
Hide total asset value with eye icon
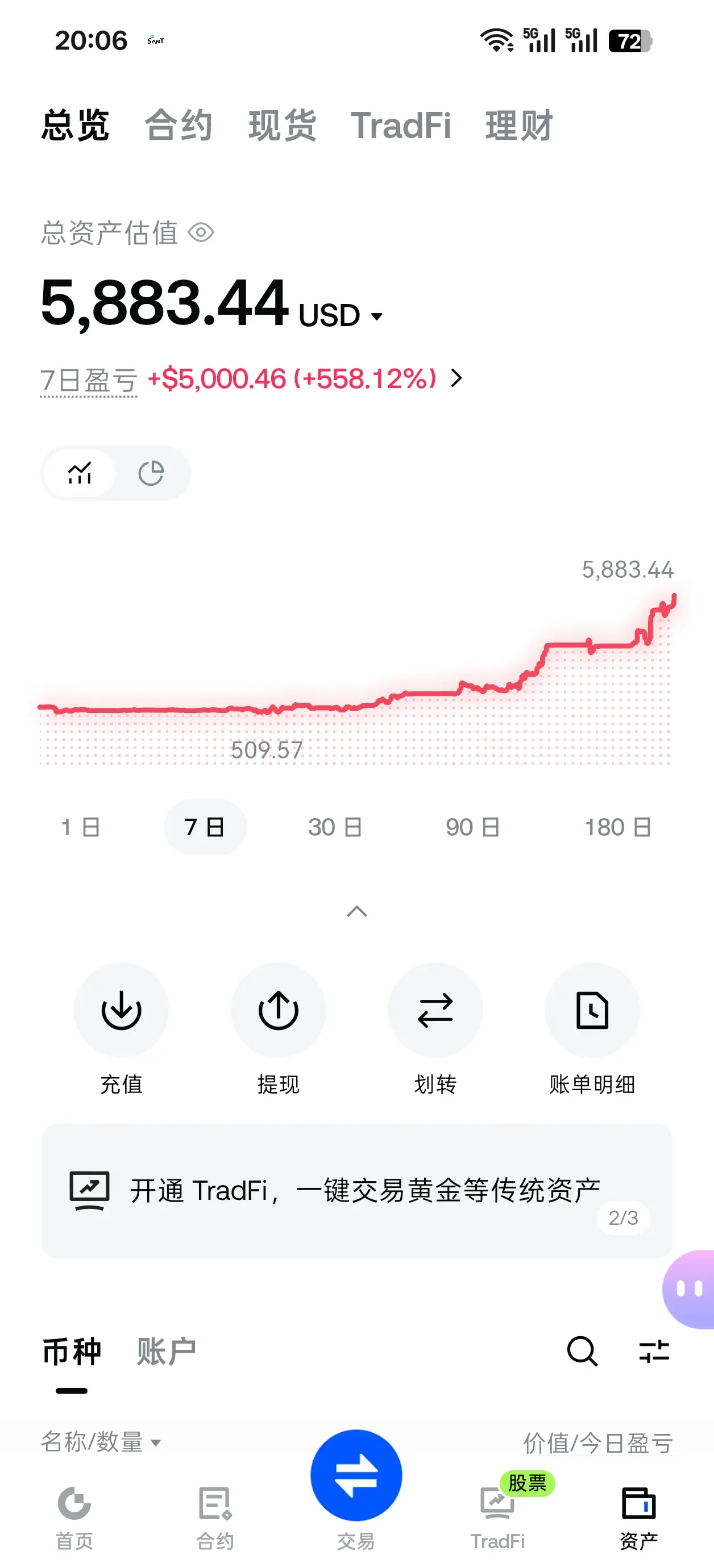(201, 232)
